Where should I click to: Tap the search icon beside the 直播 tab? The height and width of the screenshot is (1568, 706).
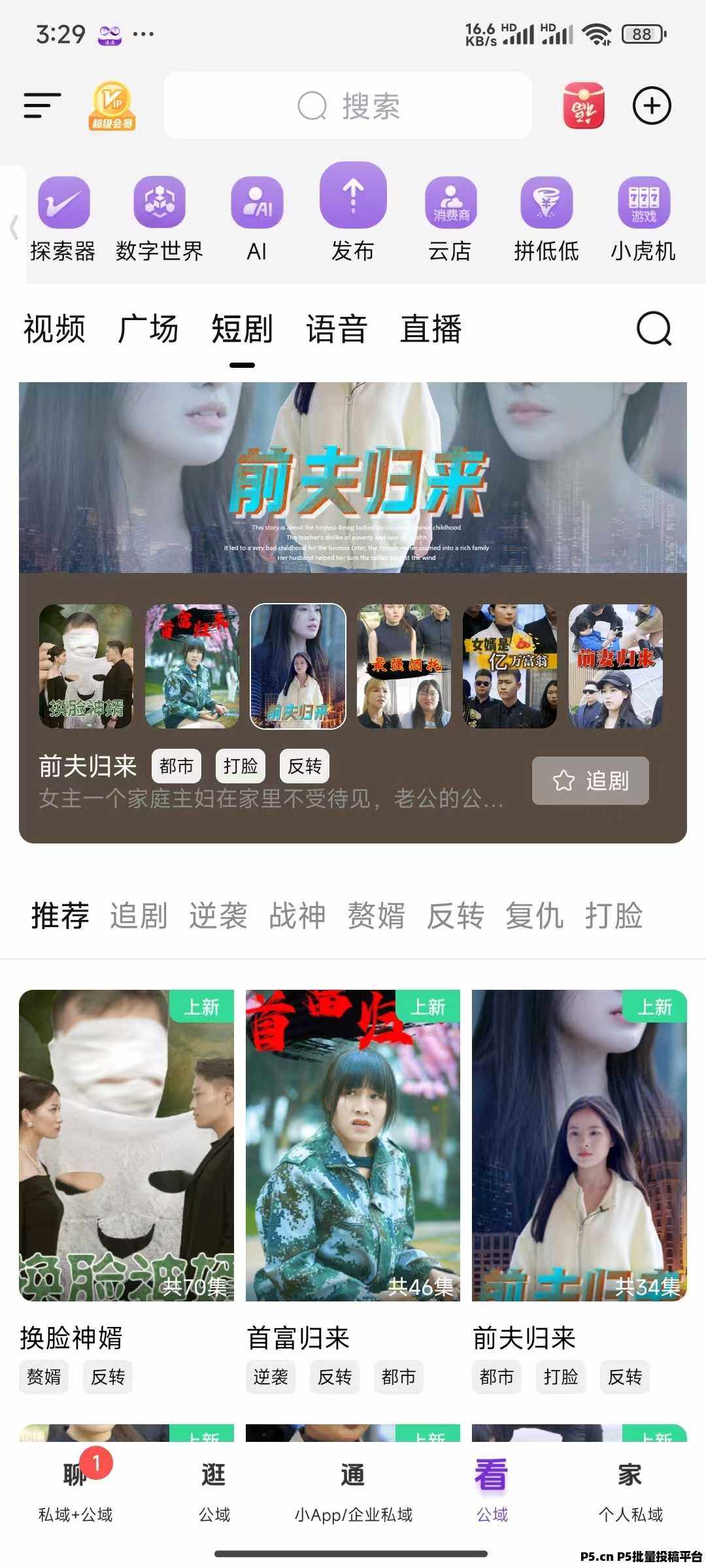654,329
